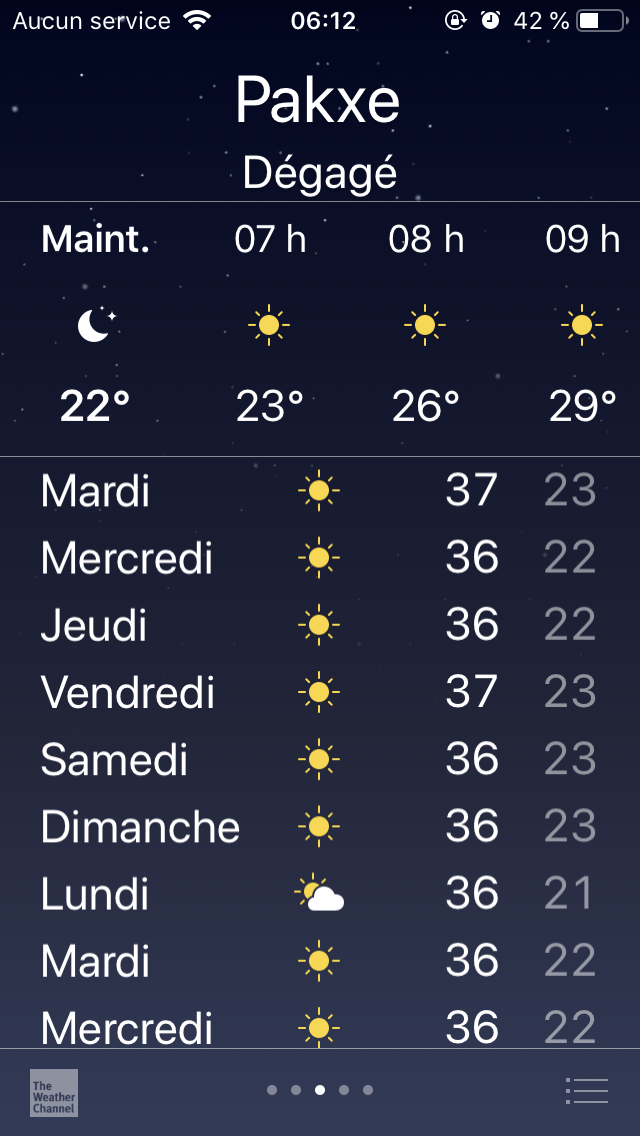Viewport: 640px width, 1136px height.
Task: Open The Weather Channel link
Action: pos(54,1092)
